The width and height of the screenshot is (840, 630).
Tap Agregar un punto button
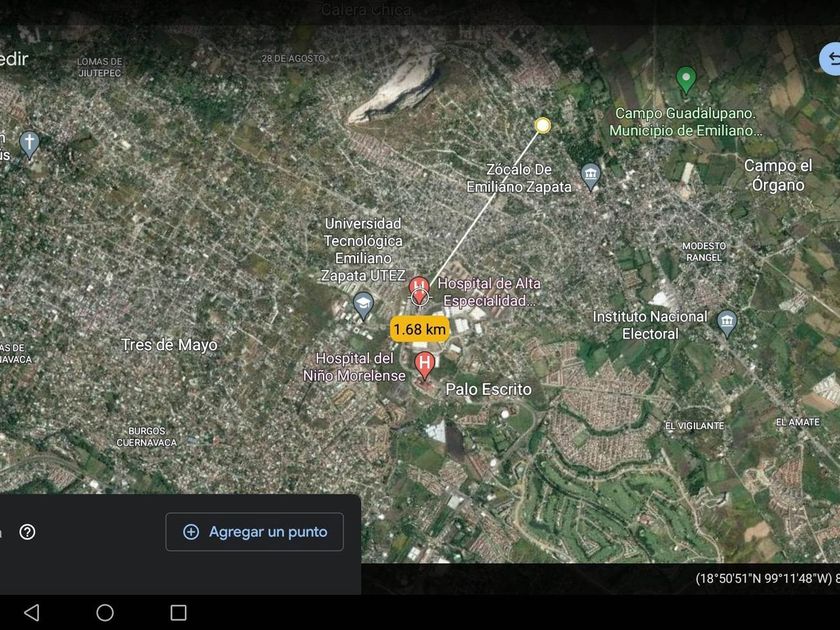pos(254,532)
